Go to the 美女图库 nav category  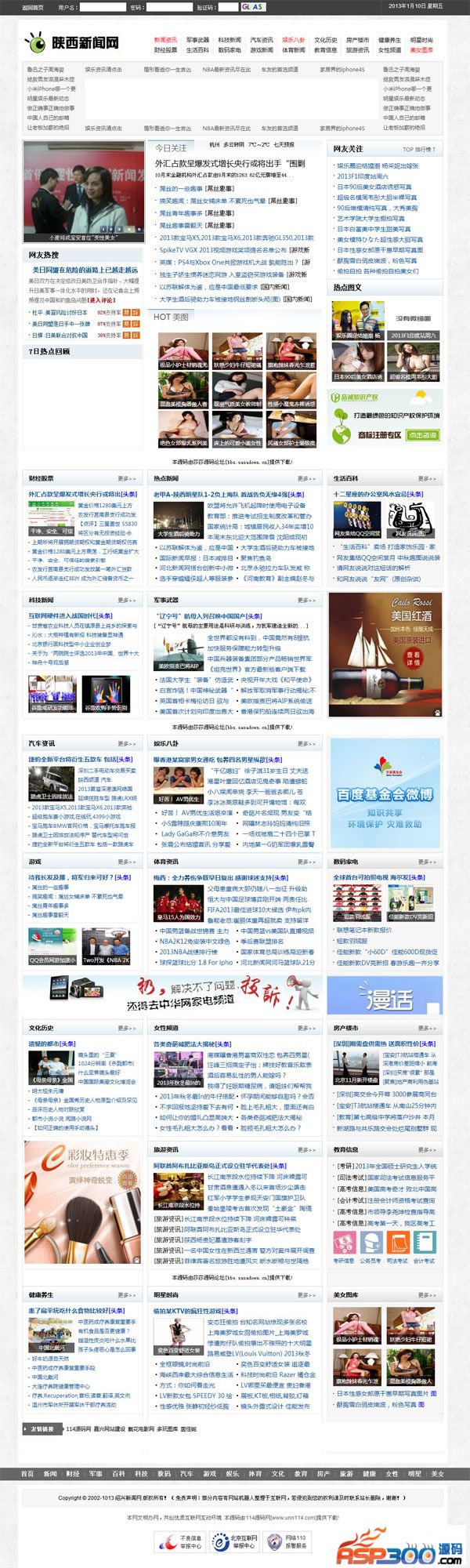pyautogui.click(x=422, y=49)
